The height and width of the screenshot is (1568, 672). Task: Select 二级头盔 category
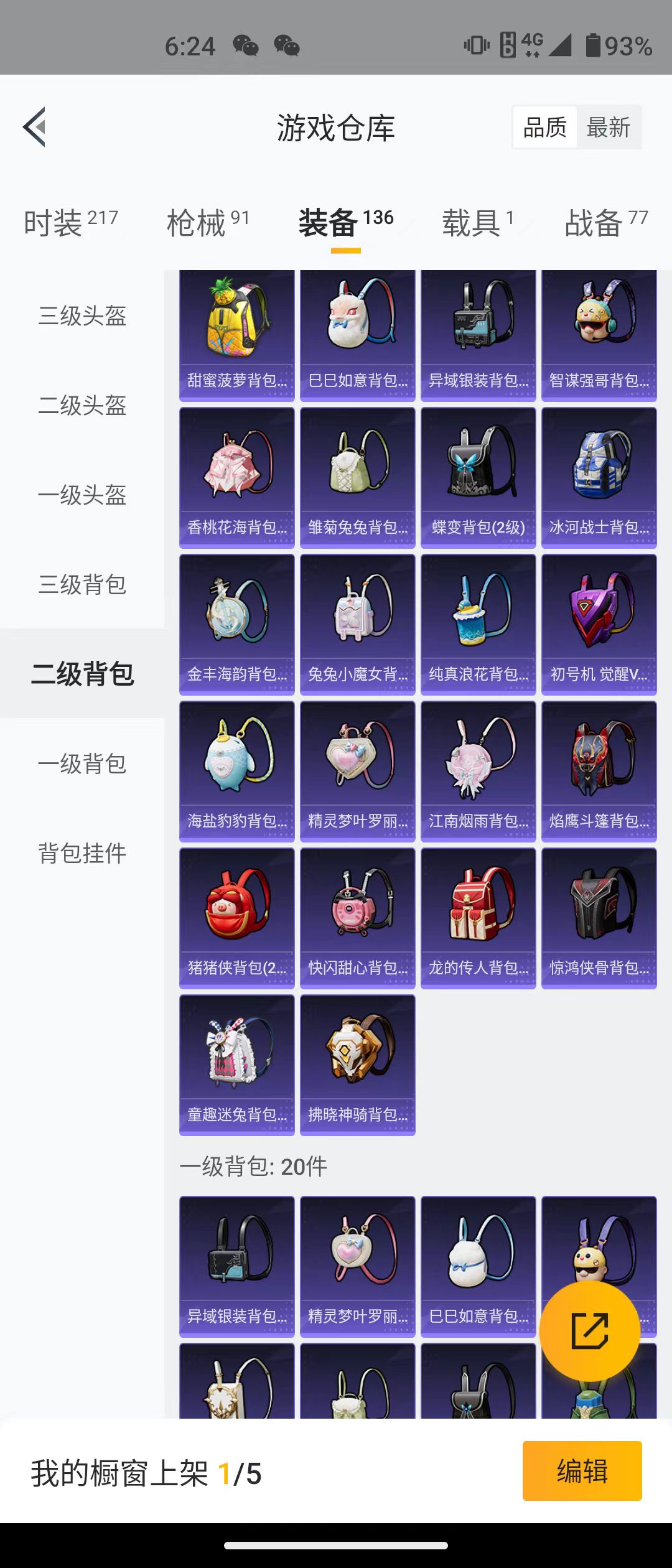click(x=82, y=406)
